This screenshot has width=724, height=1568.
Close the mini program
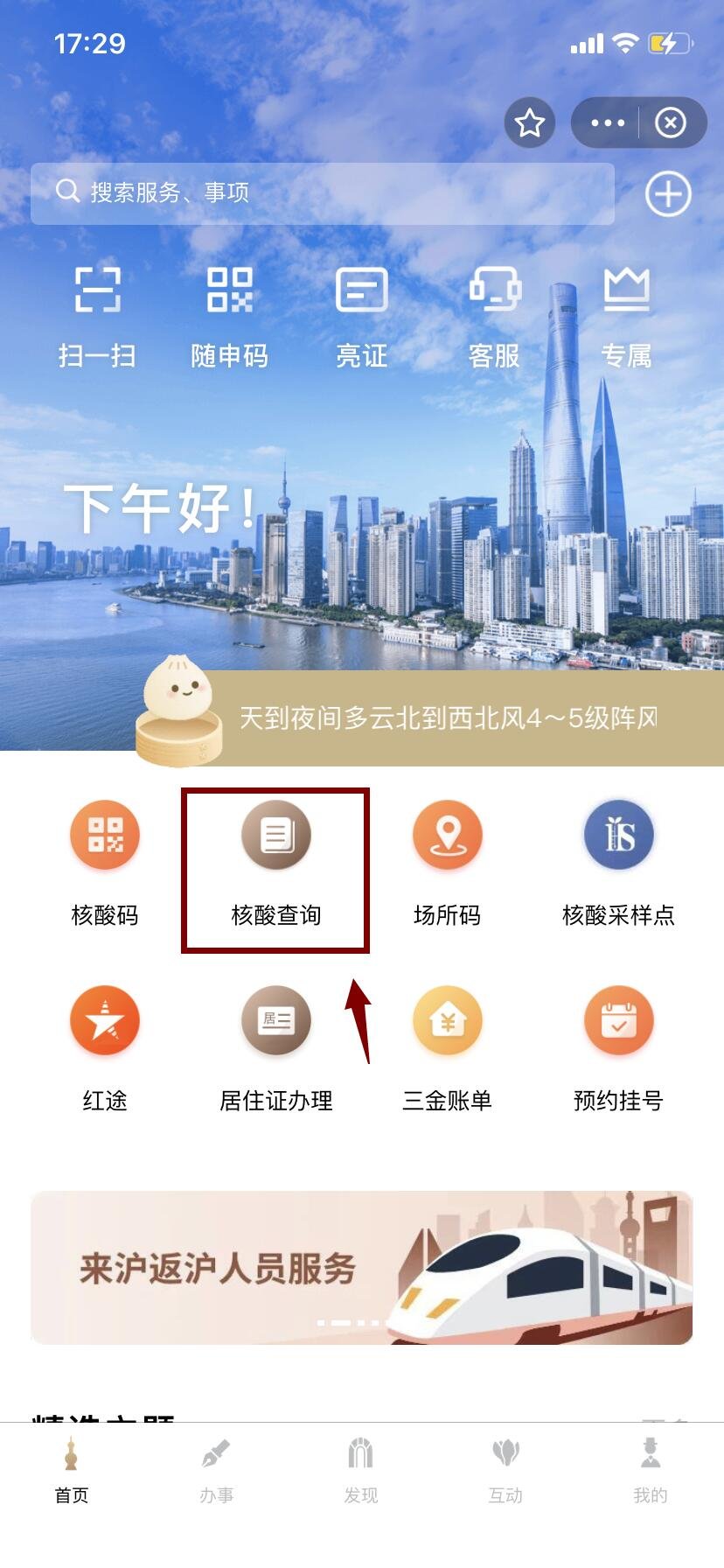point(671,123)
